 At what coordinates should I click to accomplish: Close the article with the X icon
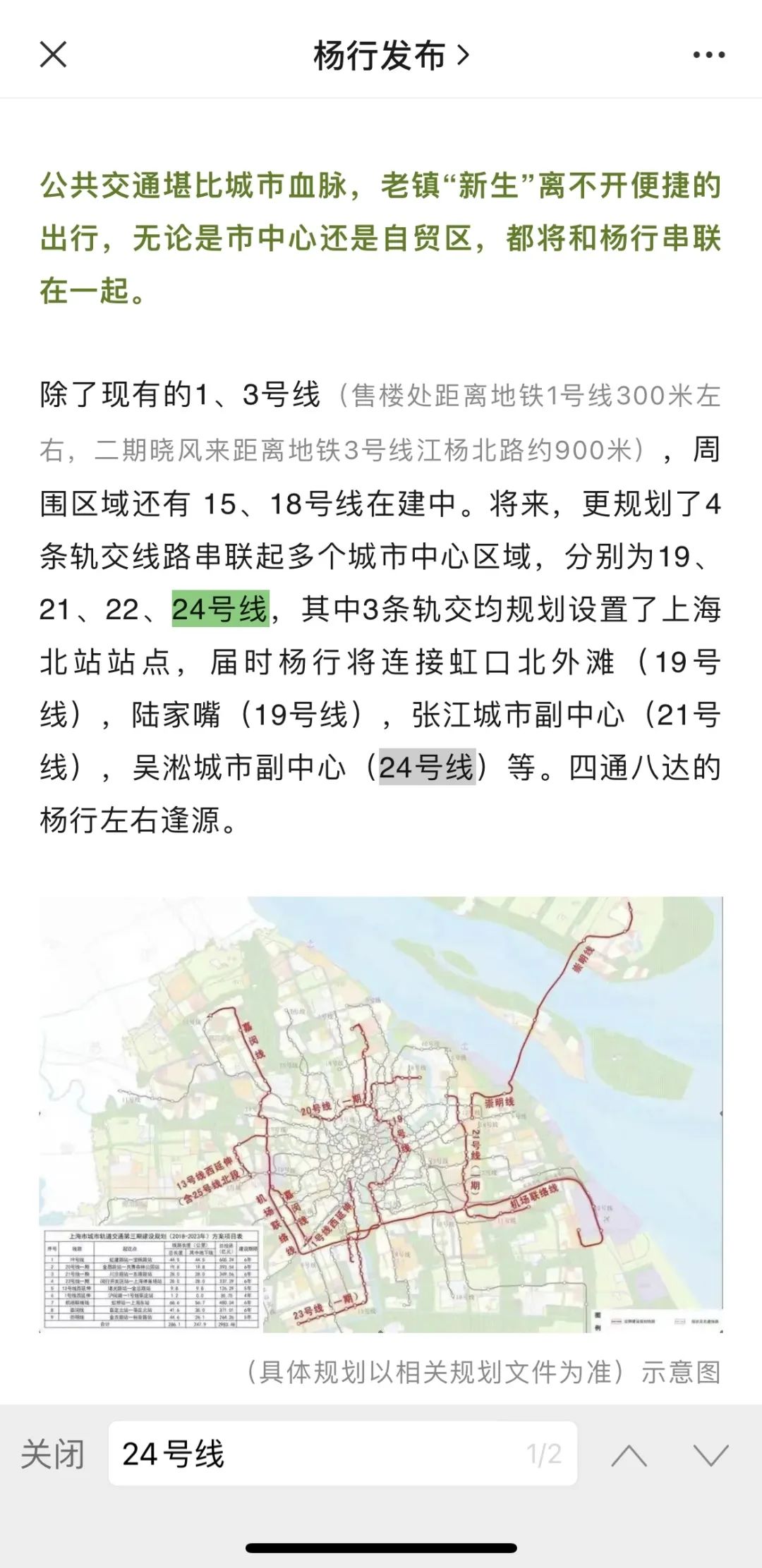pos(53,54)
